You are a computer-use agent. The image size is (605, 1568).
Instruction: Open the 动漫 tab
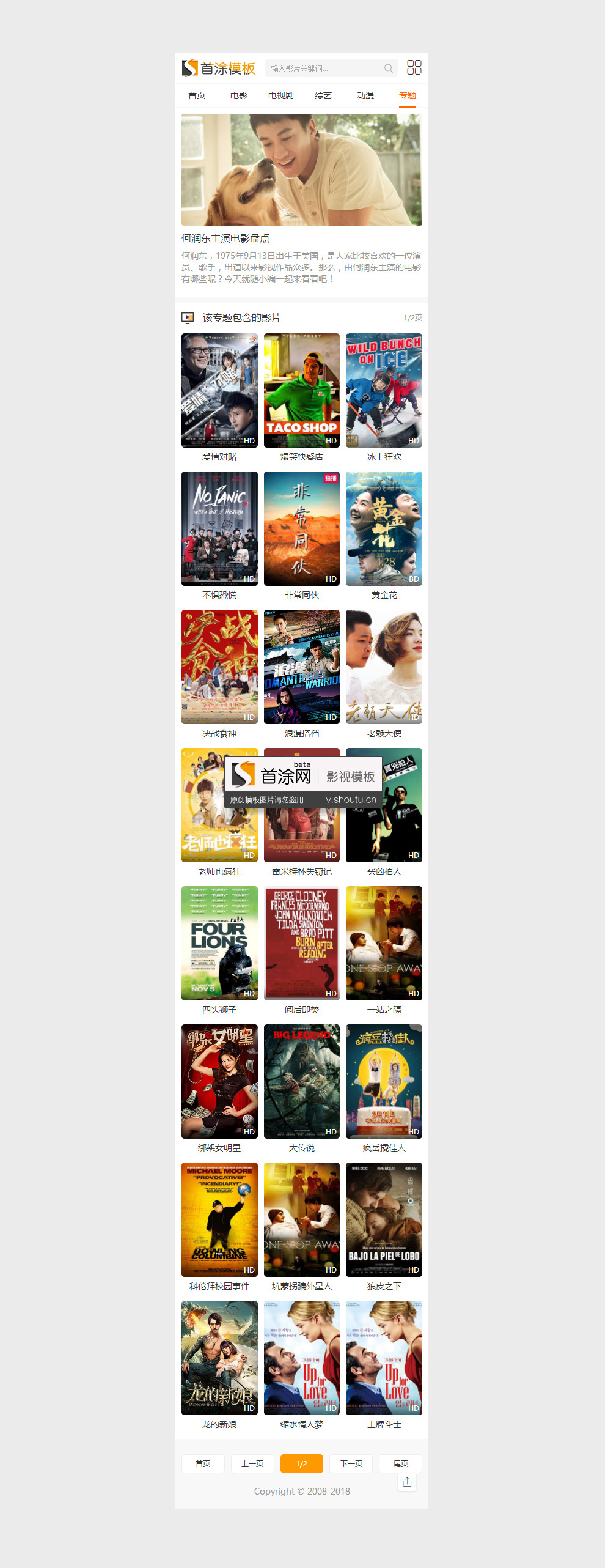tap(365, 95)
